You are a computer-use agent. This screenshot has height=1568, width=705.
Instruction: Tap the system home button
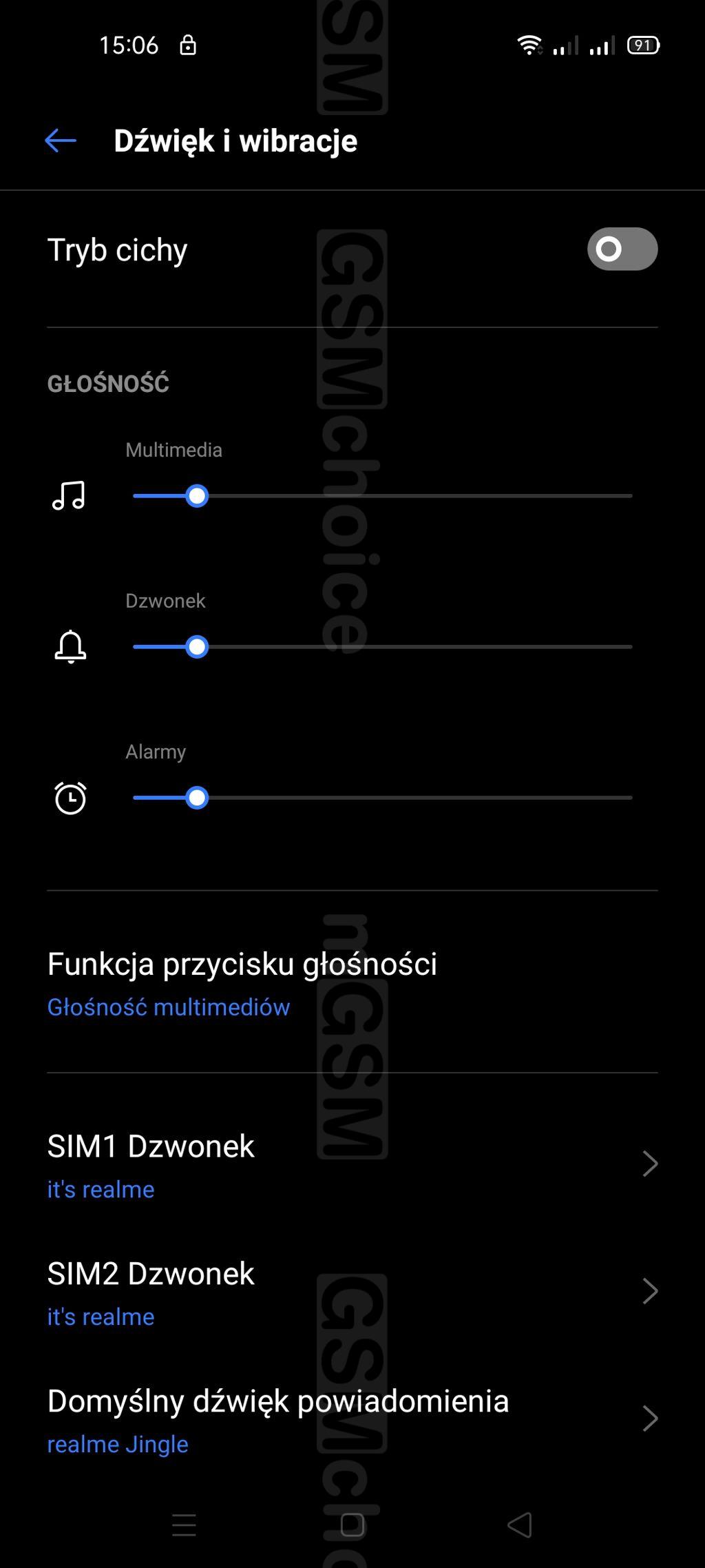(352, 1525)
